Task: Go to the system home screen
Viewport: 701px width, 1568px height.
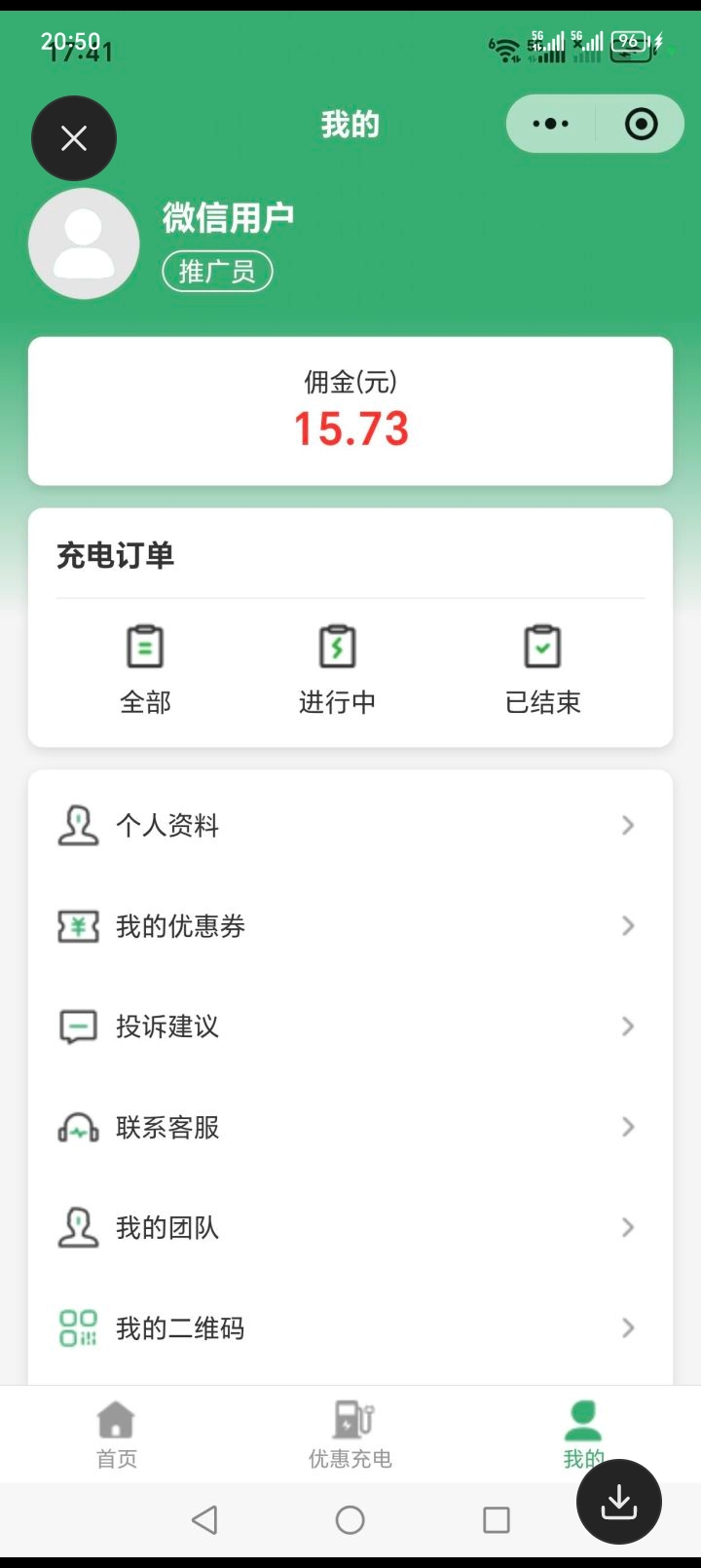Action: pyautogui.click(x=350, y=1520)
